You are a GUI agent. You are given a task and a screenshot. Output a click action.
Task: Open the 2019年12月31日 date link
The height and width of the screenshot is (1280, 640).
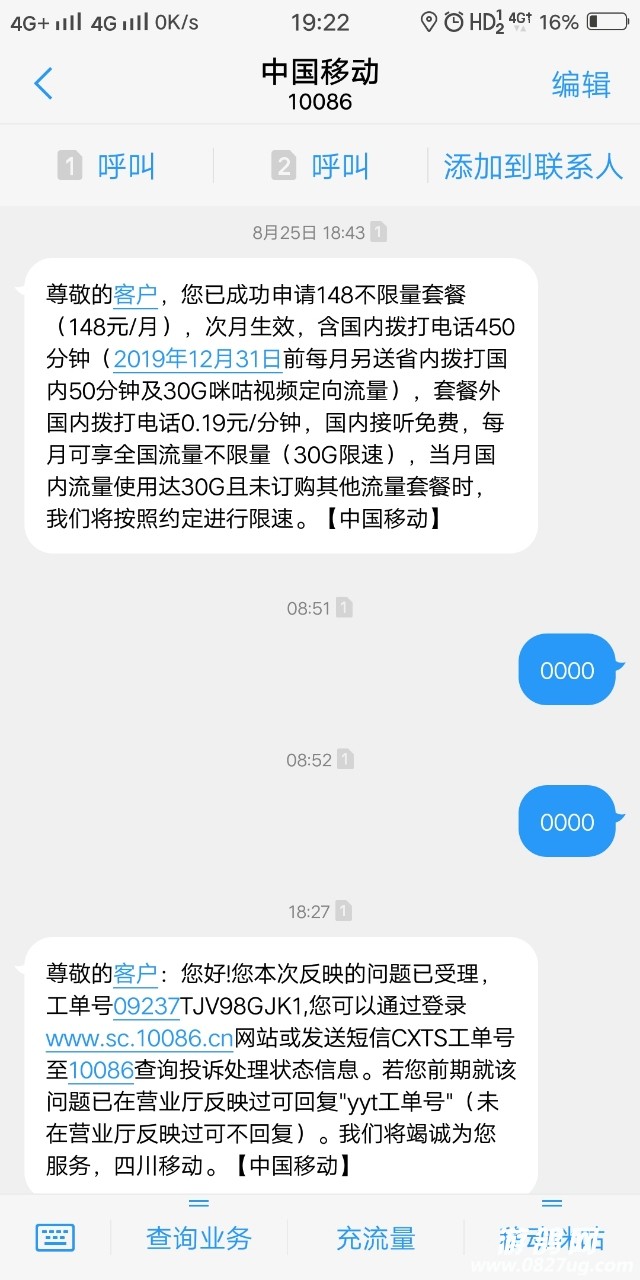[197, 358]
